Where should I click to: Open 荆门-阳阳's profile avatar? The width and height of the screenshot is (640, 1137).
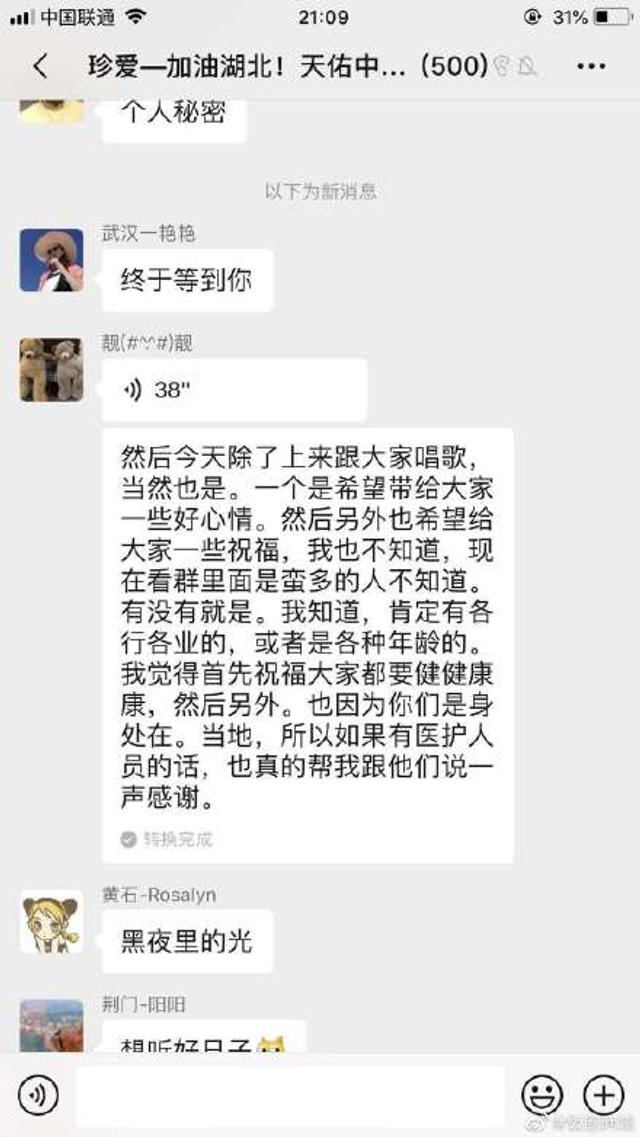pos(51,1025)
